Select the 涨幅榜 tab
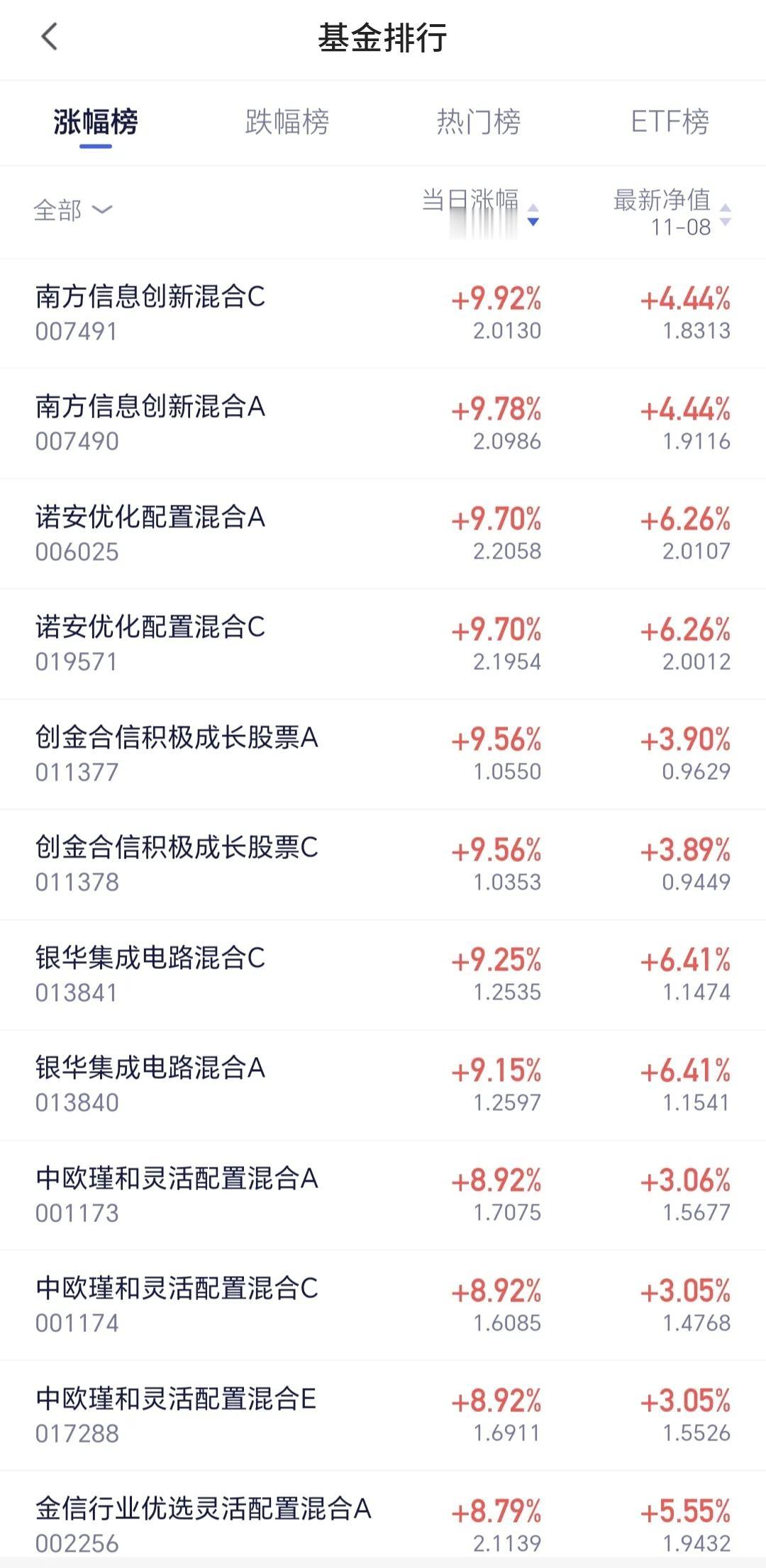This screenshot has width=766, height=1568. point(96,122)
